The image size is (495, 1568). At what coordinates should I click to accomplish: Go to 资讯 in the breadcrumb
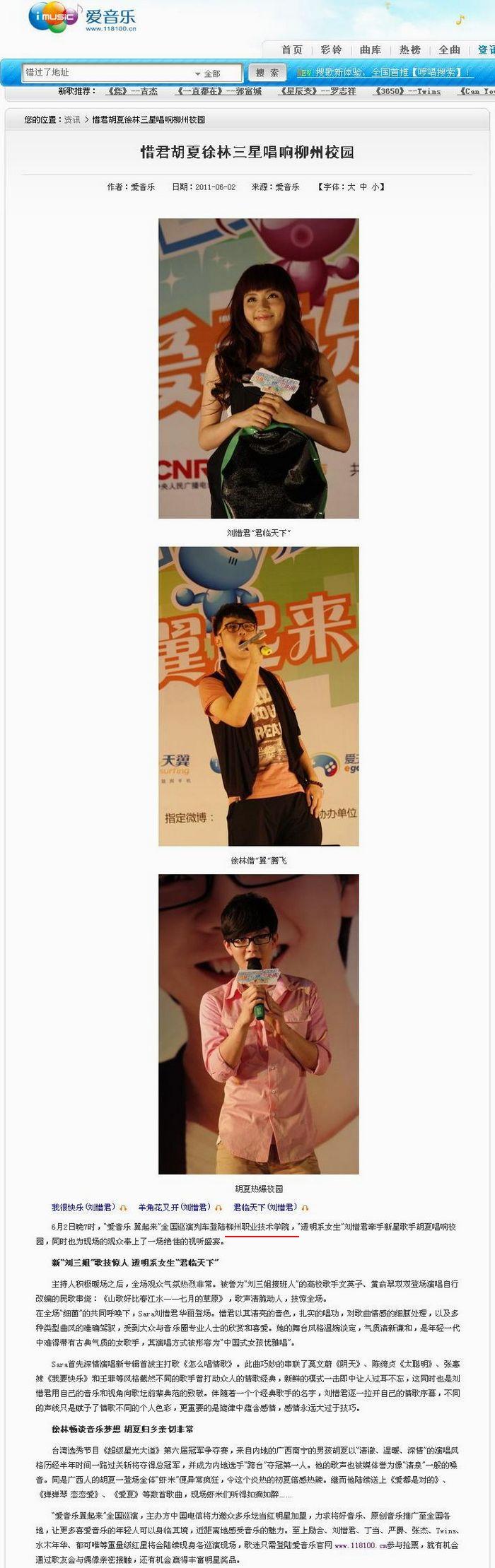72,120
